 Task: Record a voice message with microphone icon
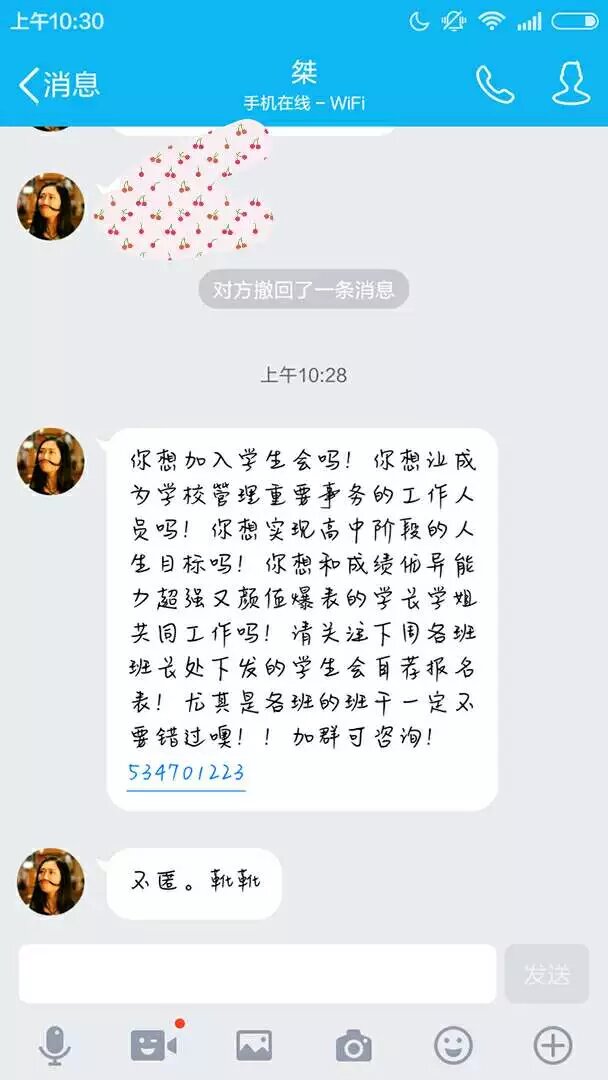pyautogui.click(x=54, y=1046)
